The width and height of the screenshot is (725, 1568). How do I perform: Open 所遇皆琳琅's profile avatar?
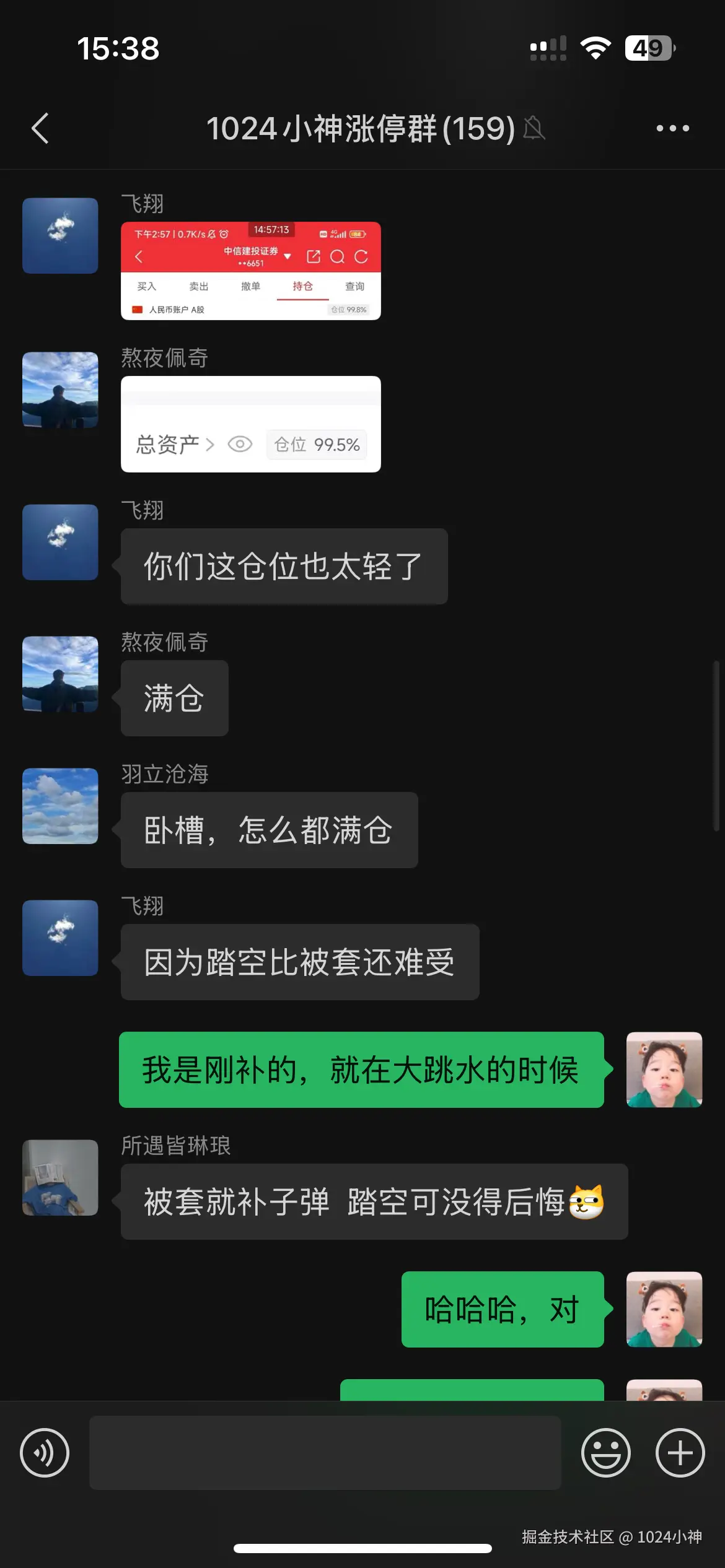[x=60, y=1177]
